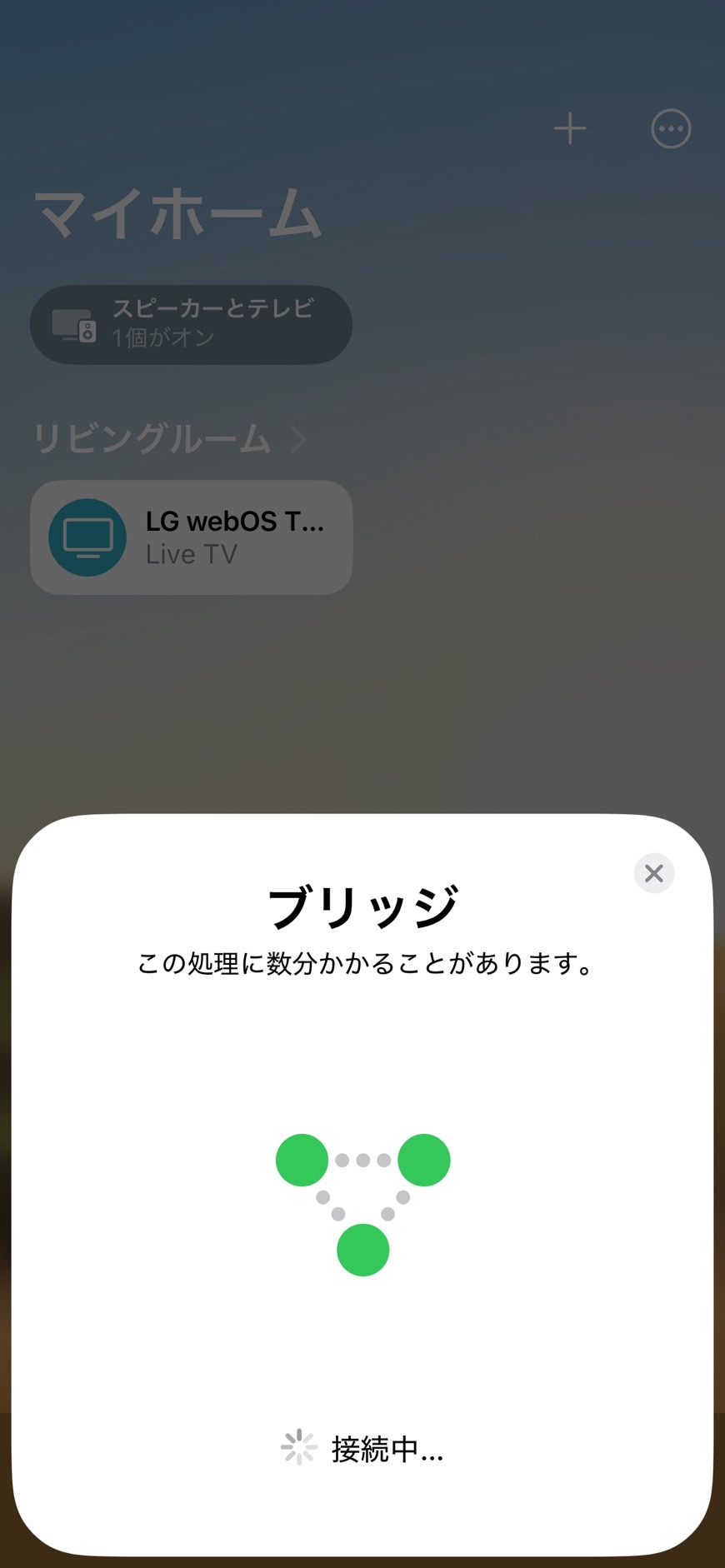Tap the bottom green node in the dialog
Screen dimensions: 725x1568
point(362,1250)
